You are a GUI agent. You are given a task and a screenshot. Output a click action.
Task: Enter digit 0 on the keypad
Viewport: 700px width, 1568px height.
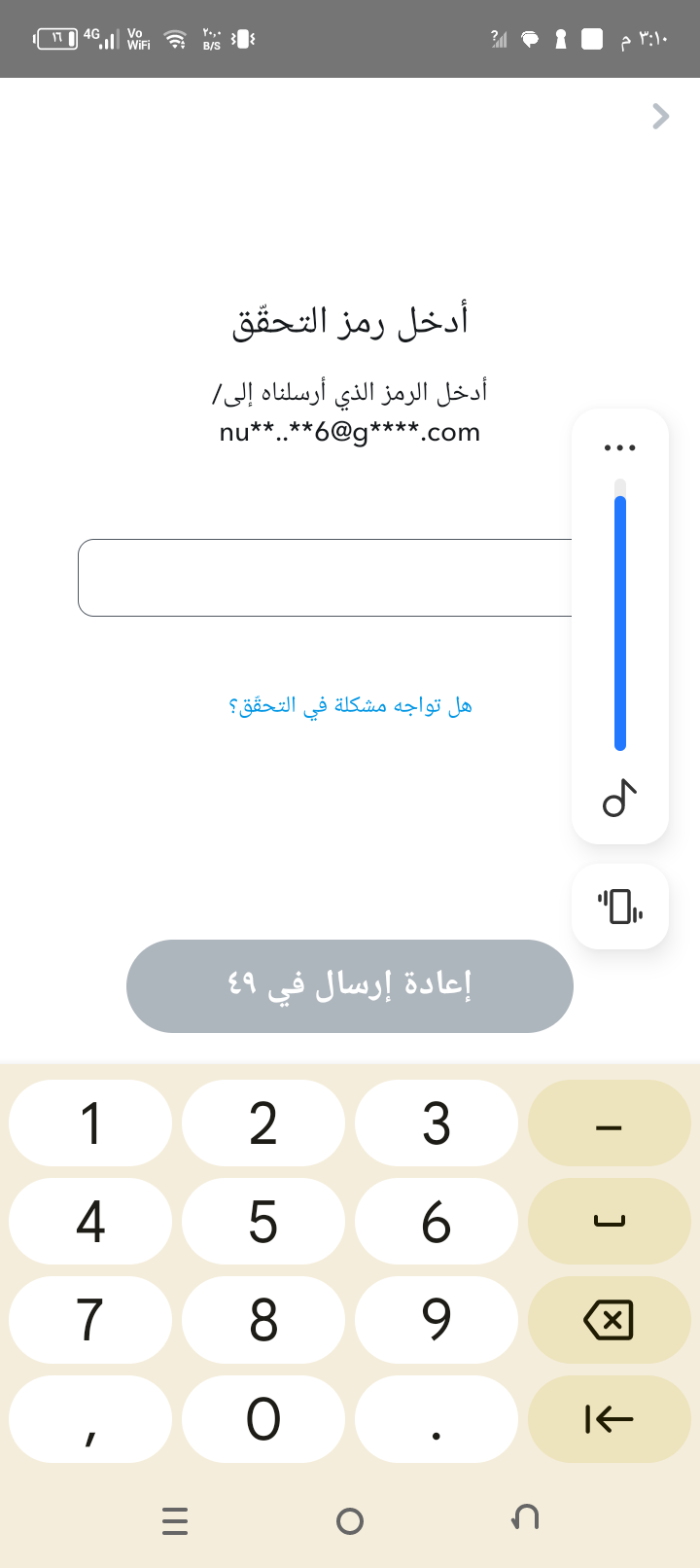(x=263, y=1419)
